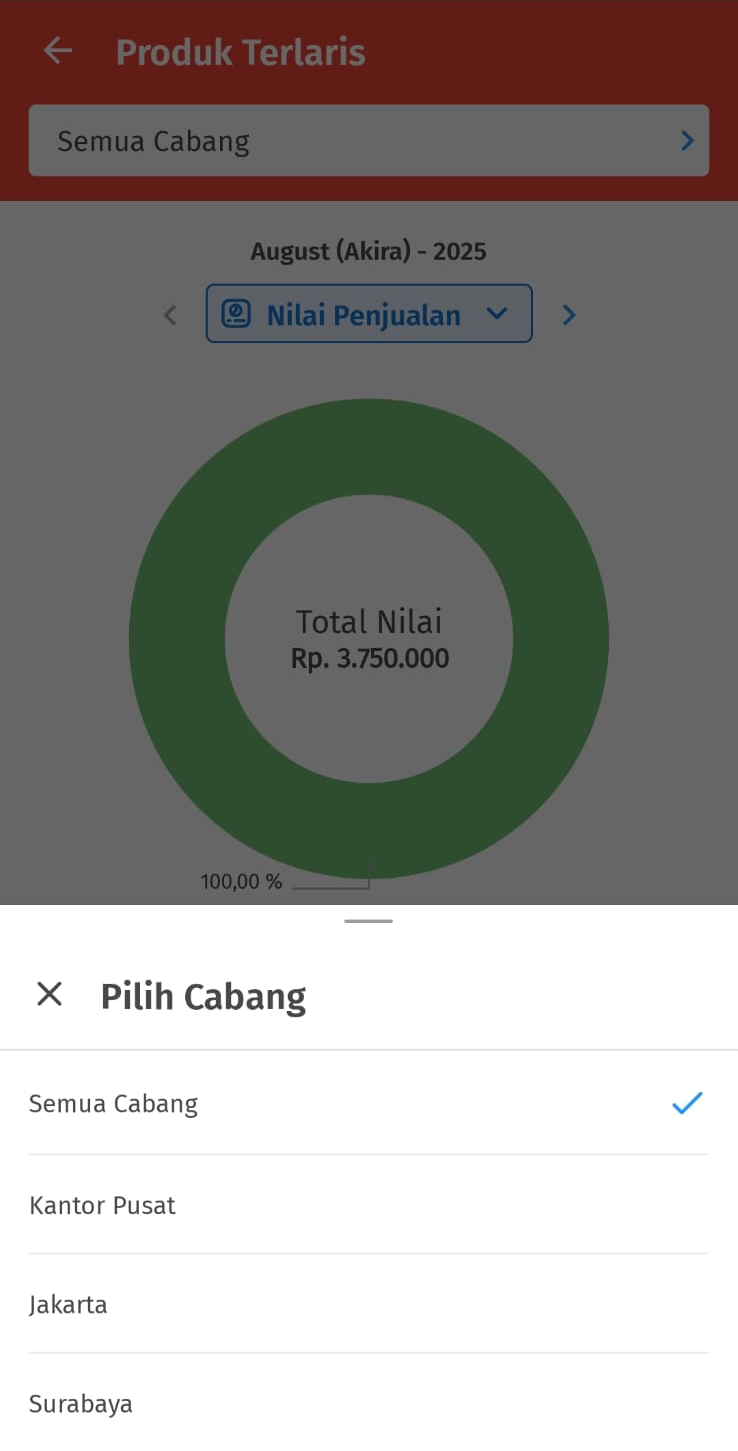Select Semua Cabang option

click(x=368, y=1103)
